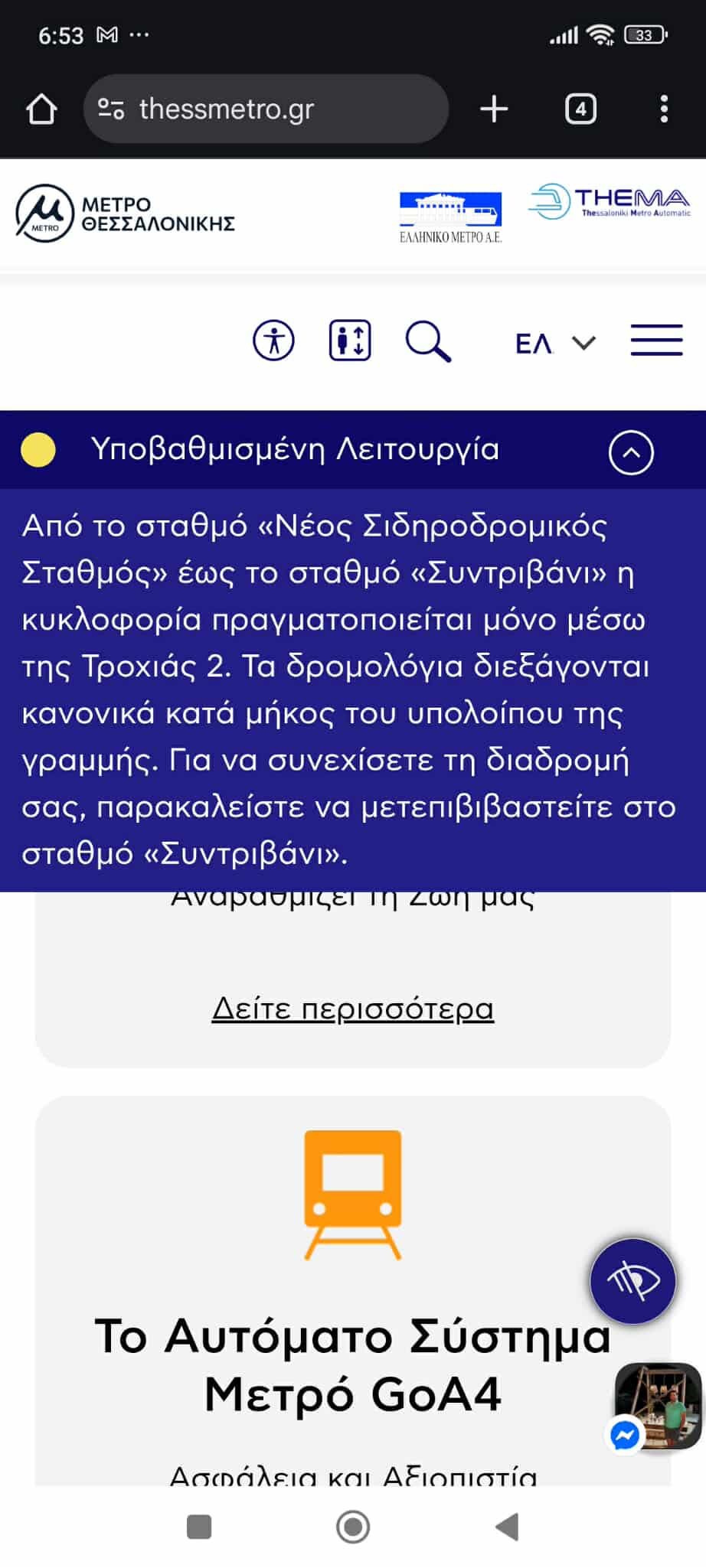Go to the browser home page
706x1568 pixels.
[x=41, y=109]
